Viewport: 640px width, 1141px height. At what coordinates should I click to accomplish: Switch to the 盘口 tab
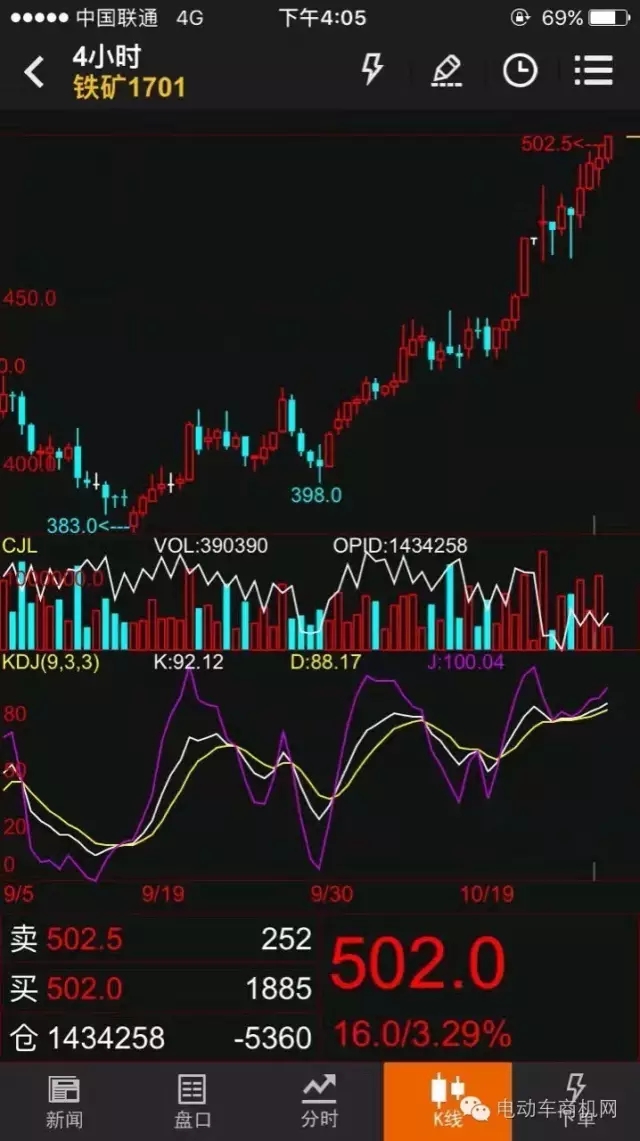[192, 1101]
